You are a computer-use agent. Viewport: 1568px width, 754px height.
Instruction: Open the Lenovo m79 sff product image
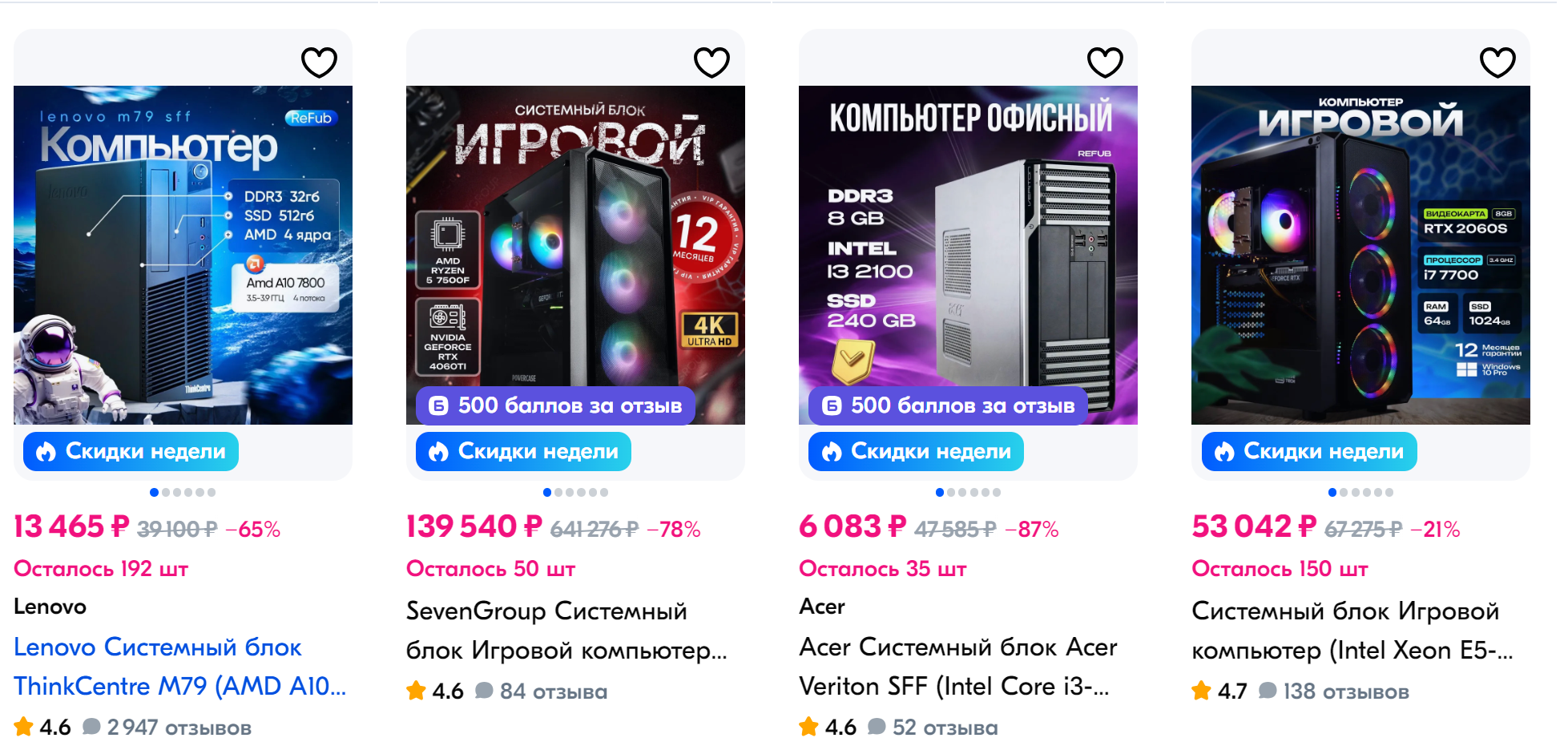coord(183,255)
